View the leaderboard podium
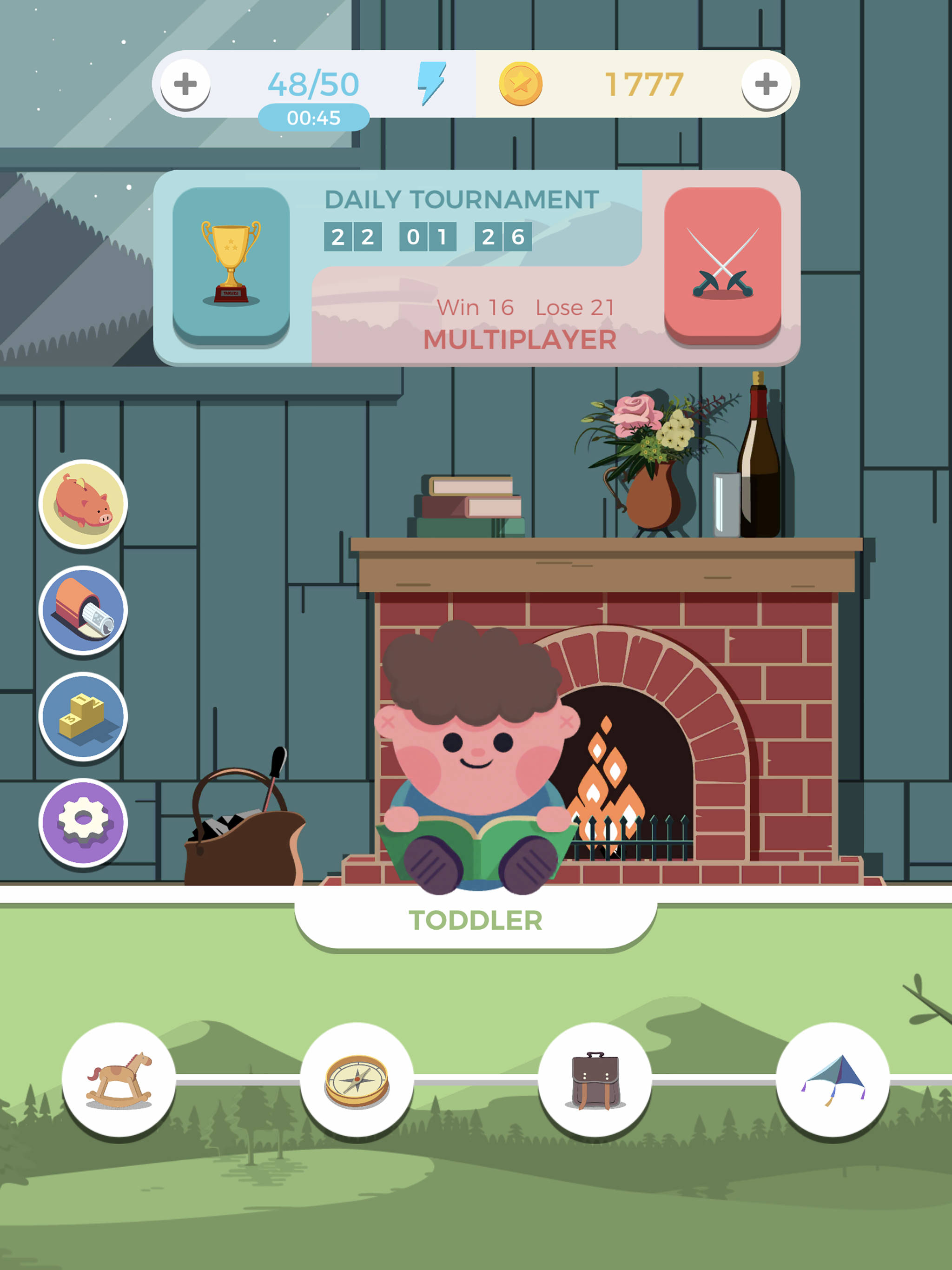952x1270 pixels. [x=83, y=716]
